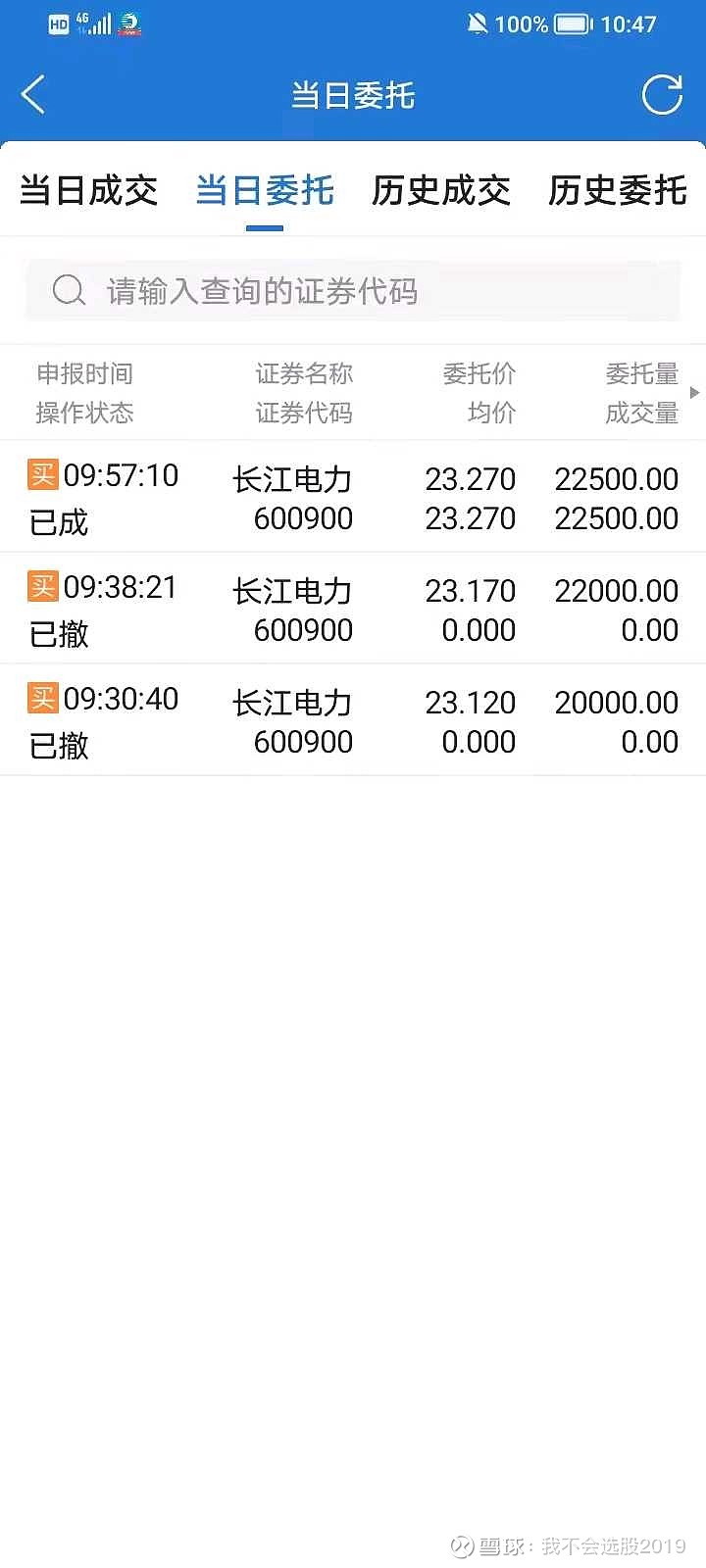
Task: Open the 09:38:21 已撤 长江电力 order
Action: (x=353, y=609)
